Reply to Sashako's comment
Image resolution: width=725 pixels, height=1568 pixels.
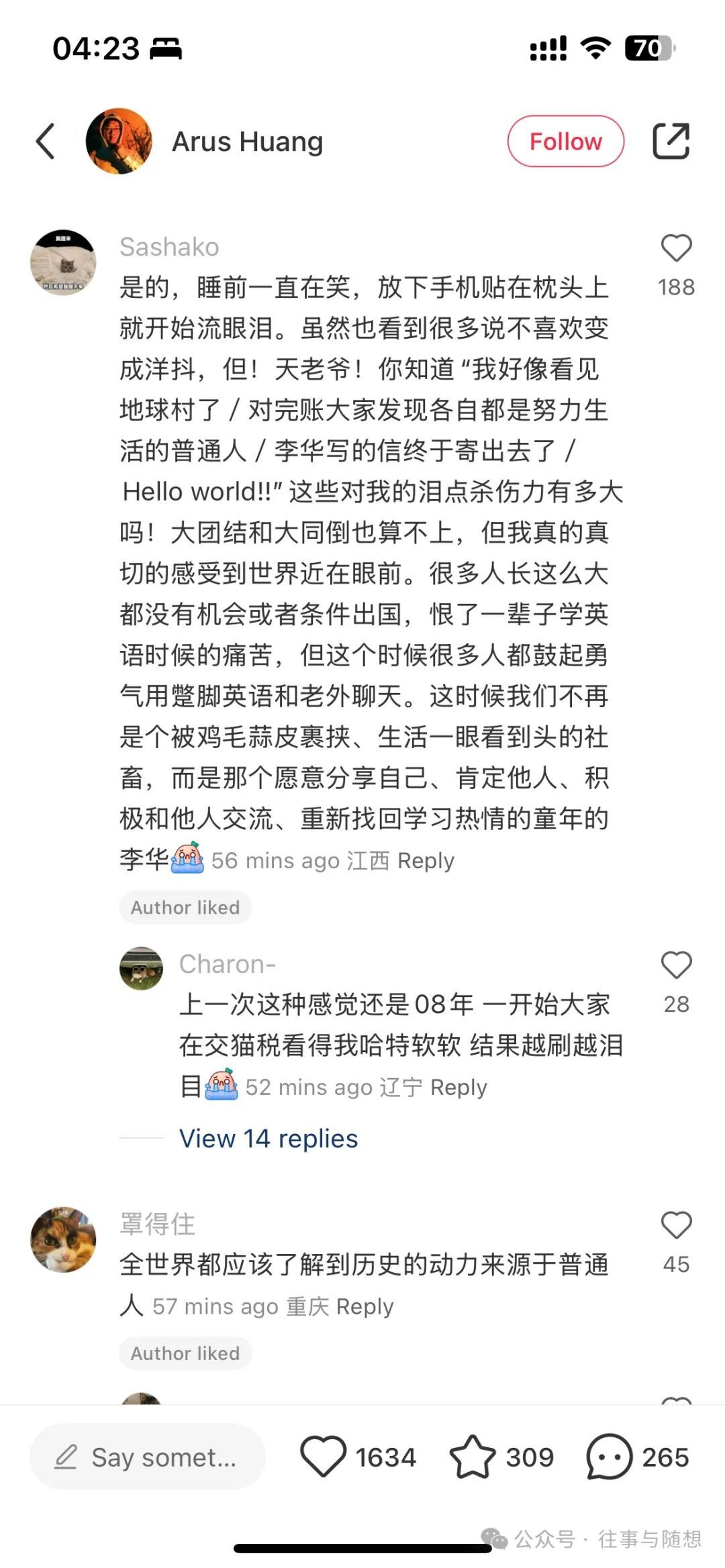pyautogui.click(x=426, y=861)
